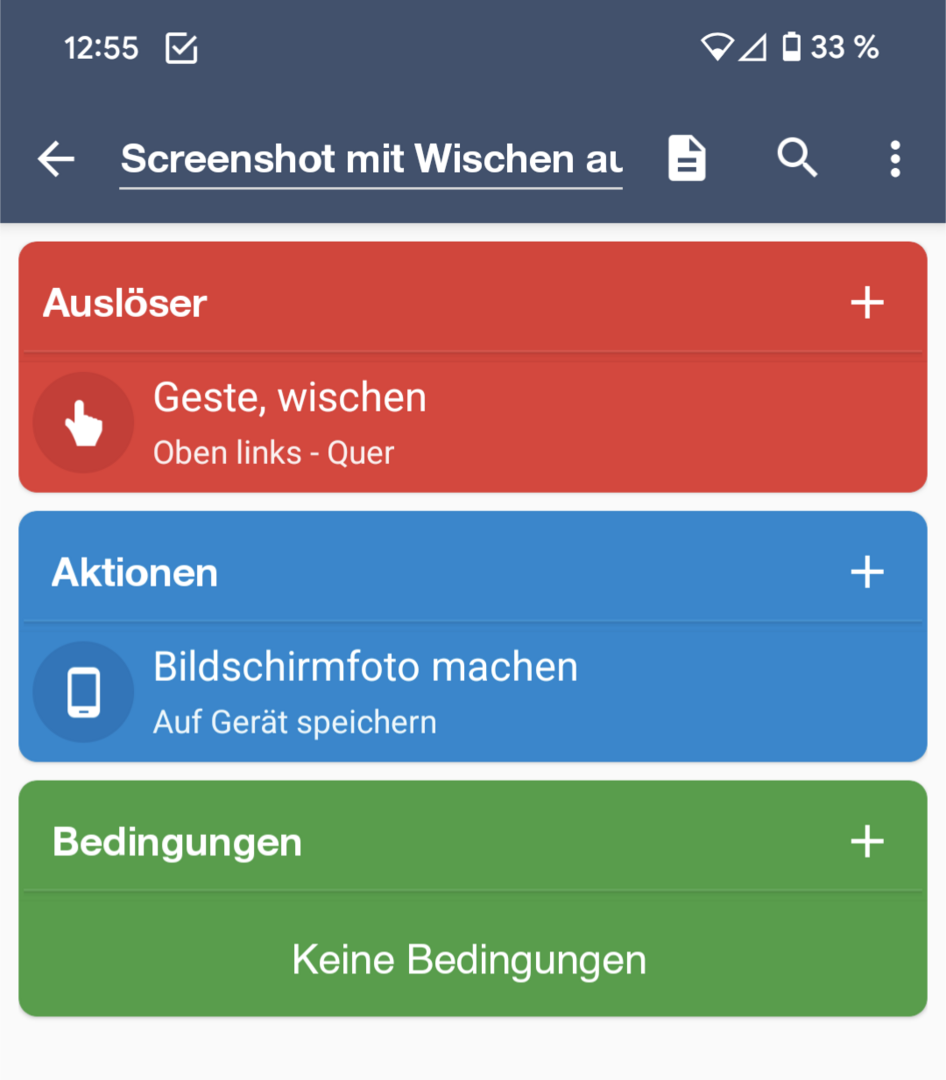Go back with the arrow icon
This screenshot has height=1080, width=946.
click(x=56, y=159)
